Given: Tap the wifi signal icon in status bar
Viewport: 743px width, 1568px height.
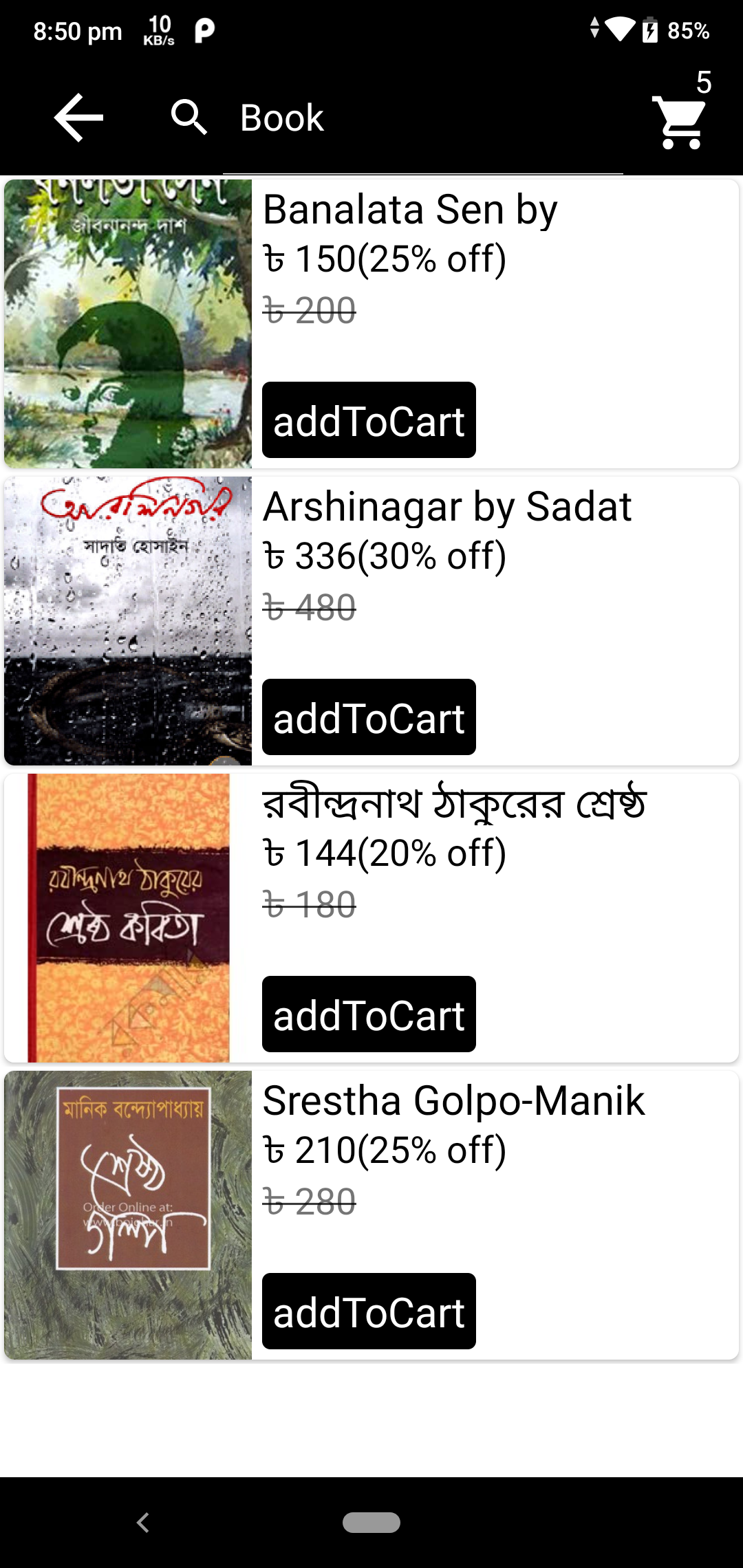Looking at the screenshot, I should tap(619, 29).
